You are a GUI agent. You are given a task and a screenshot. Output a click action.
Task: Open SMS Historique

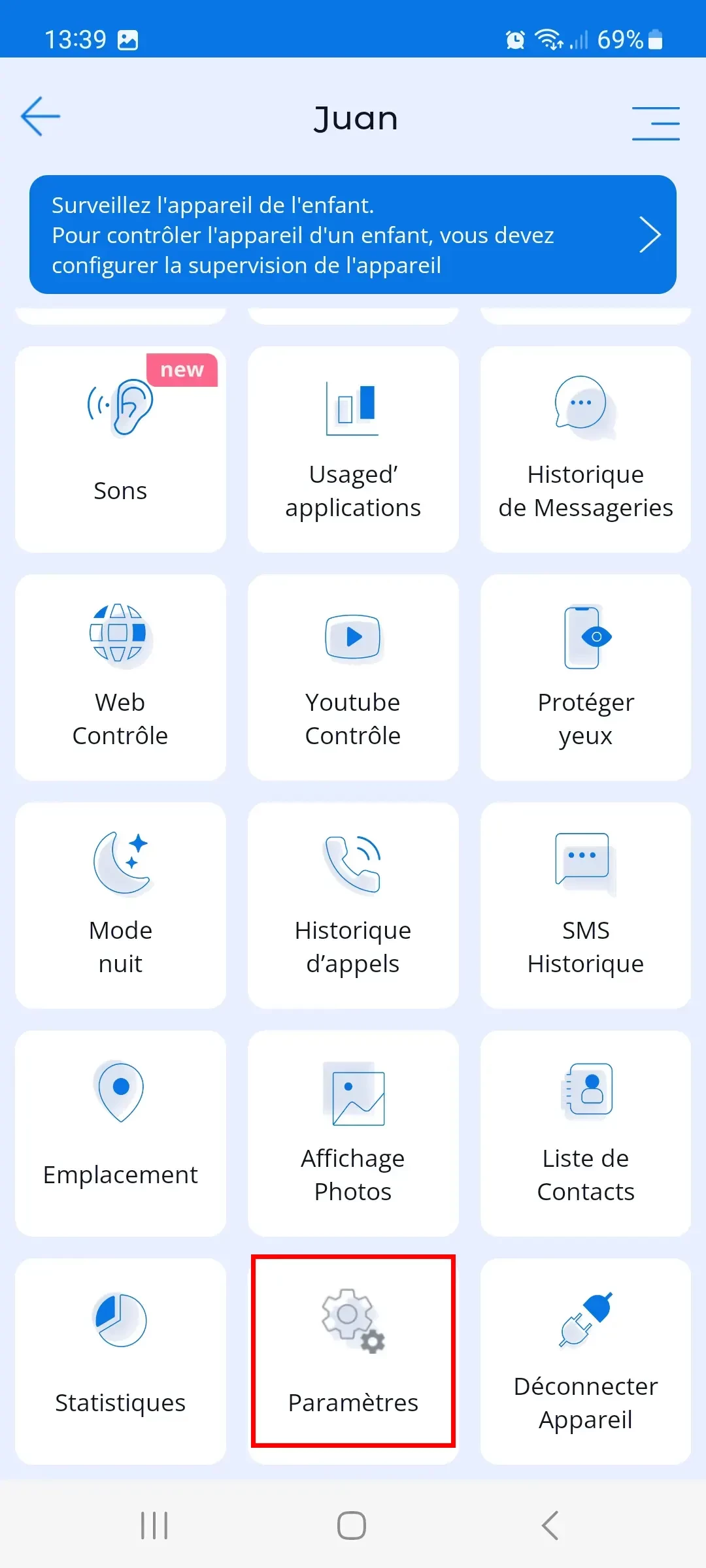click(x=586, y=906)
